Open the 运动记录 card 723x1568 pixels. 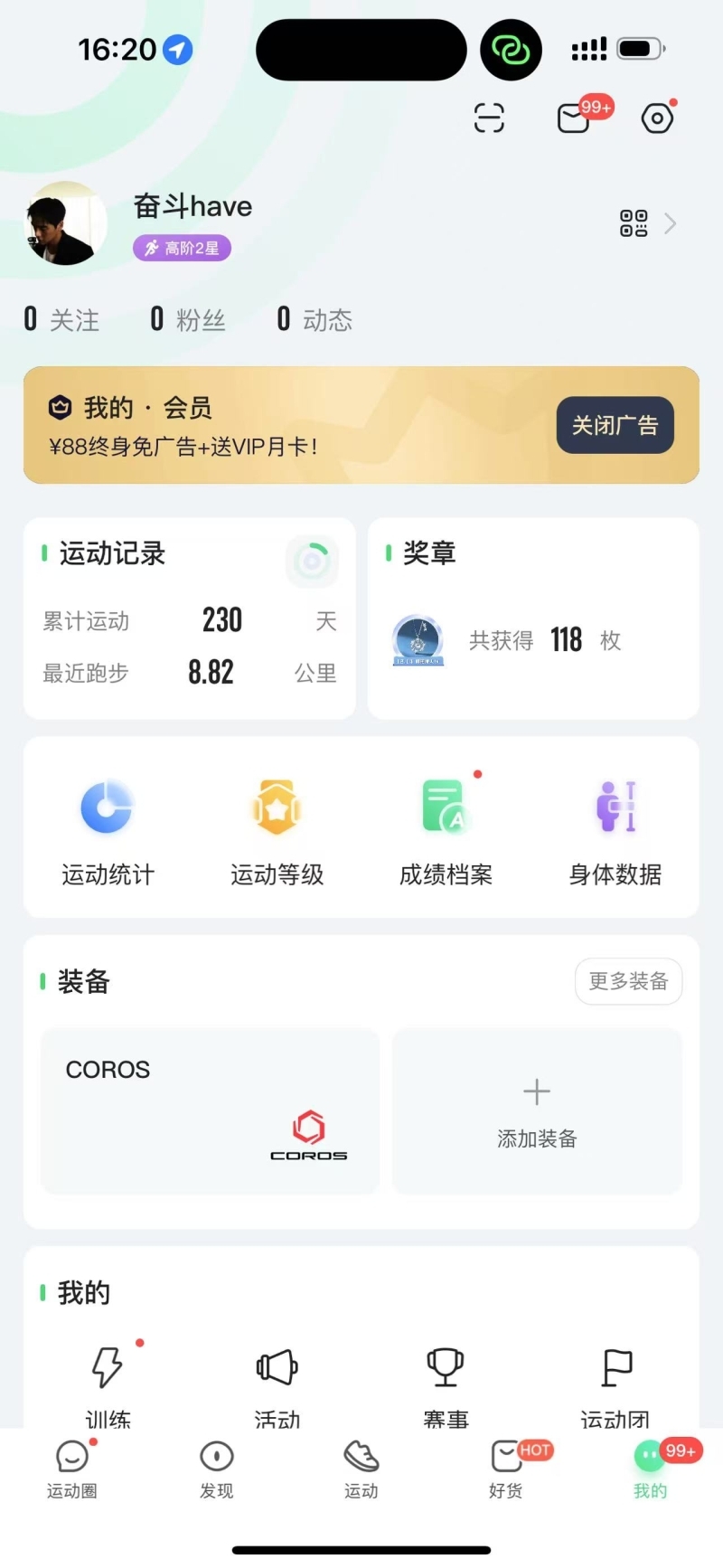click(x=190, y=619)
